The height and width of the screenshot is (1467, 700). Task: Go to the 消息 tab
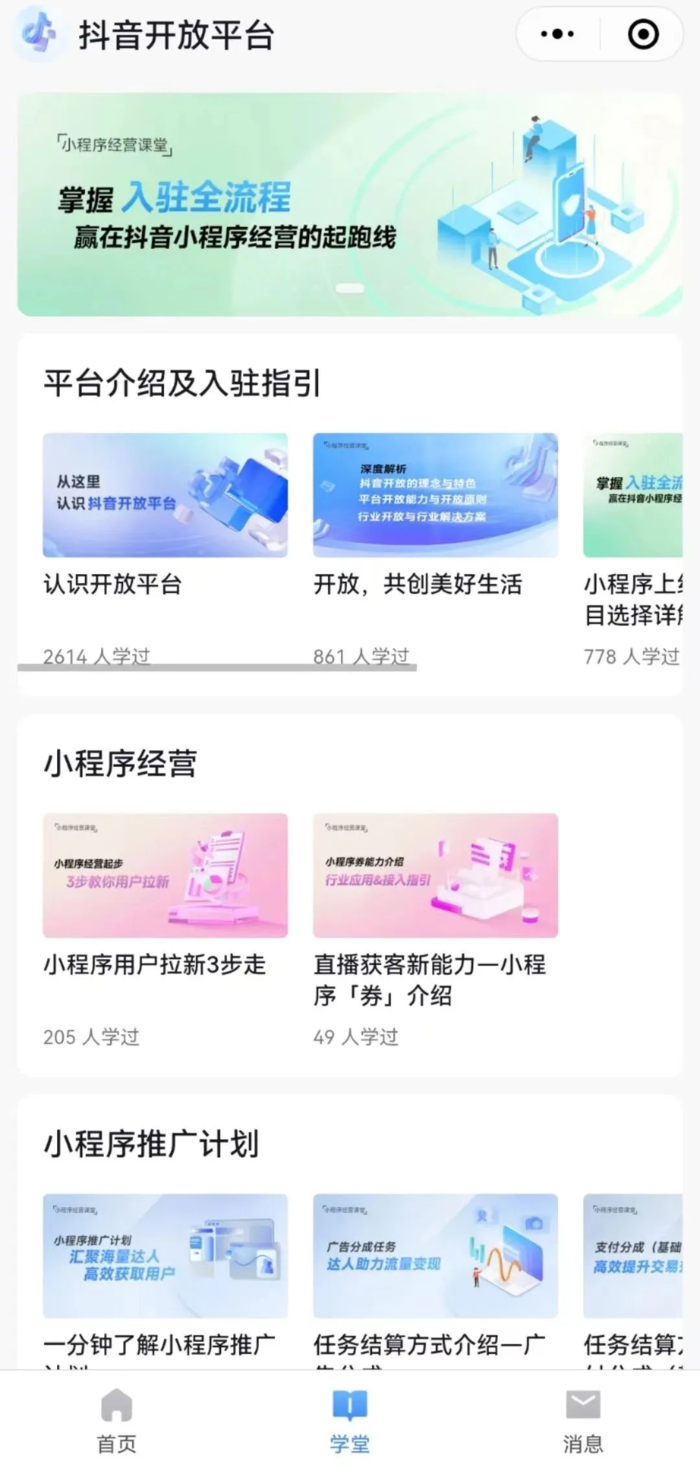(x=582, y=1420)
